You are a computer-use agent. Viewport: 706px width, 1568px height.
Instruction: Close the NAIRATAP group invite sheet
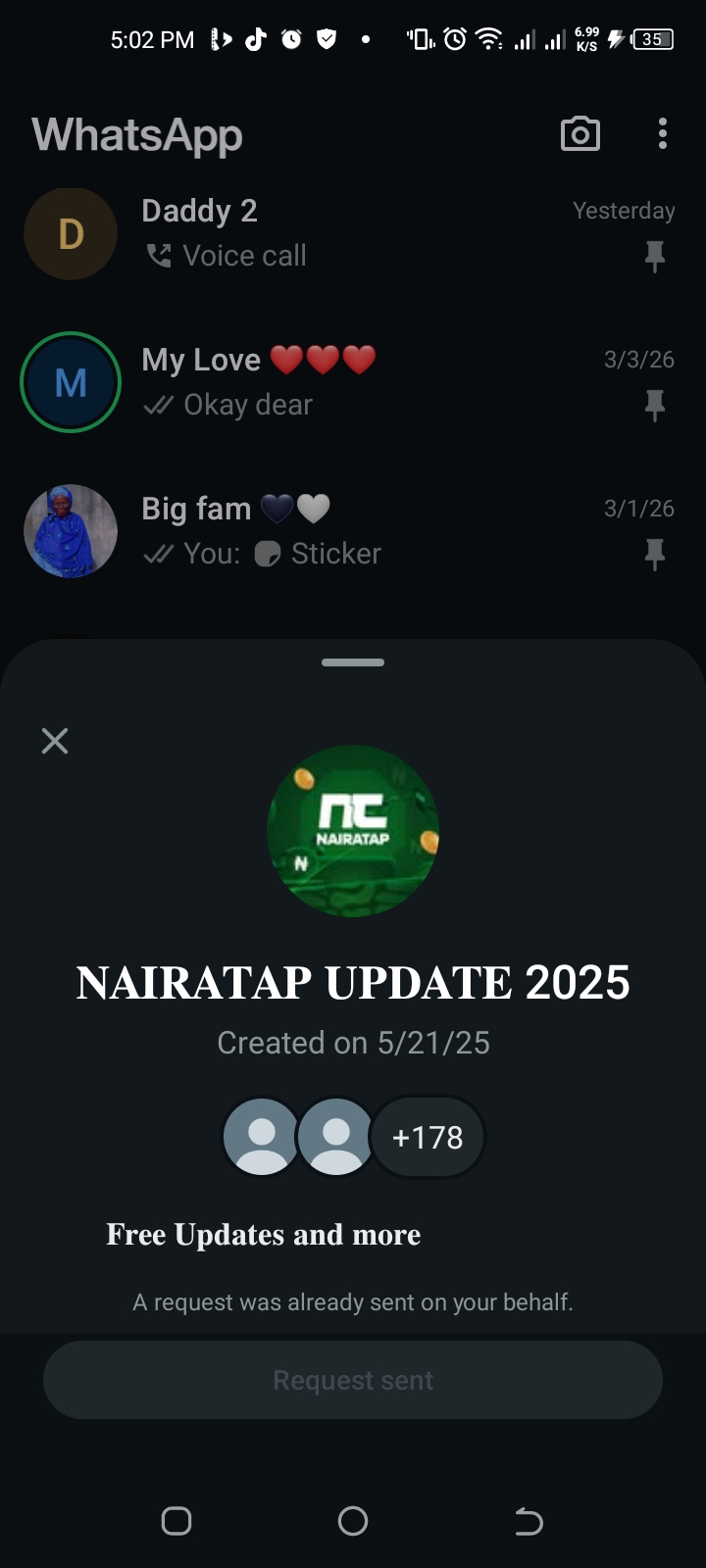coord(55,741)
